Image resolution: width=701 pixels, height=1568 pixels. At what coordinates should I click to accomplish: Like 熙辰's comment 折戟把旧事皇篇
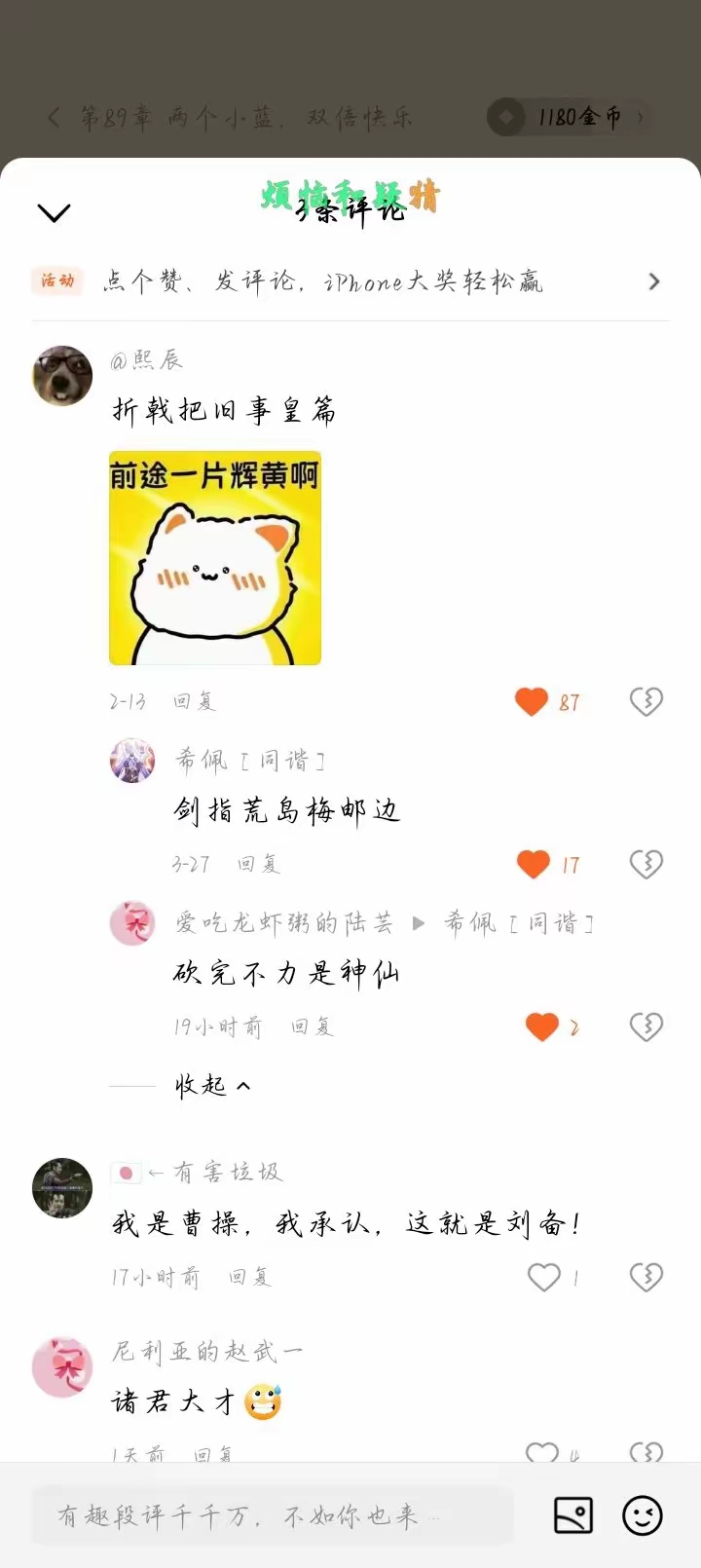532,701
